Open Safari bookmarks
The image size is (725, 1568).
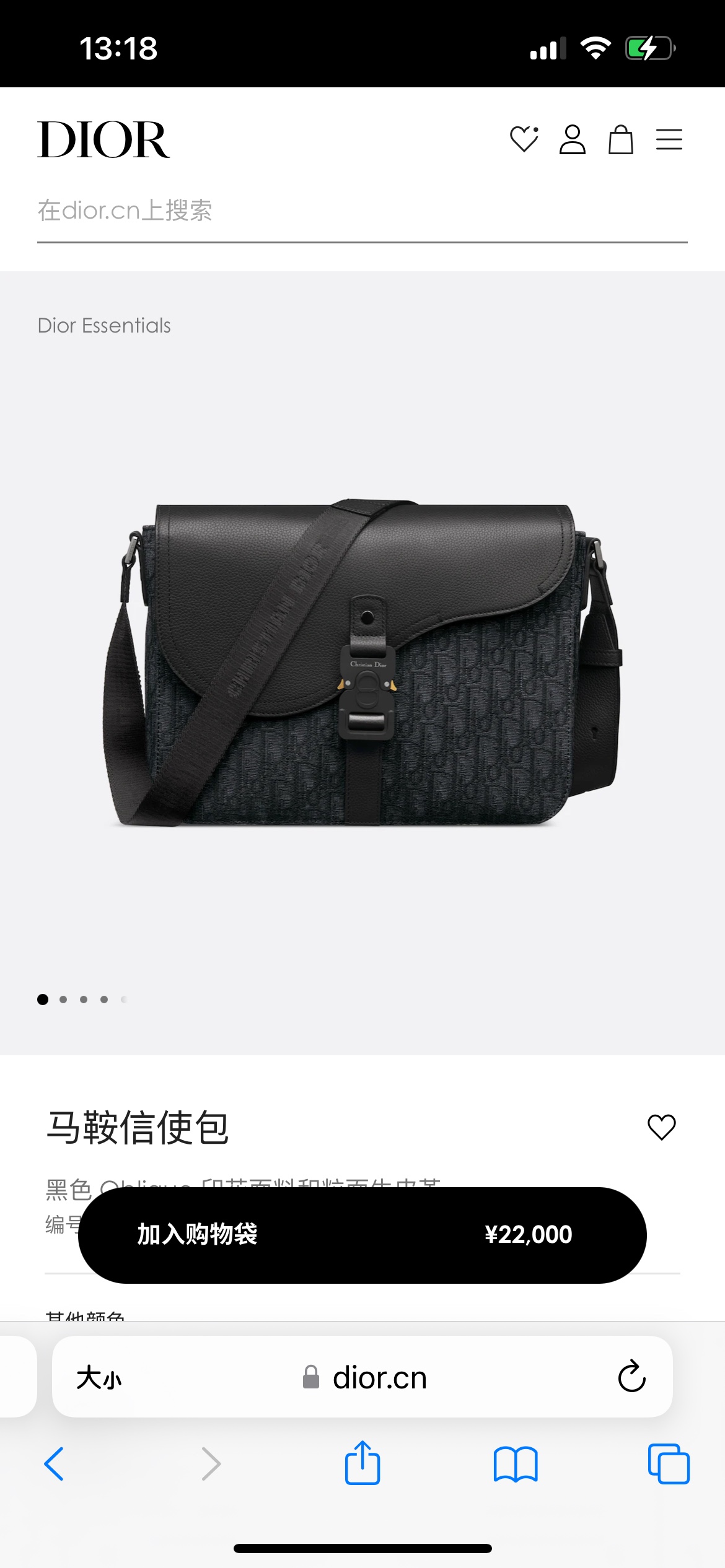pos(516,1464)
